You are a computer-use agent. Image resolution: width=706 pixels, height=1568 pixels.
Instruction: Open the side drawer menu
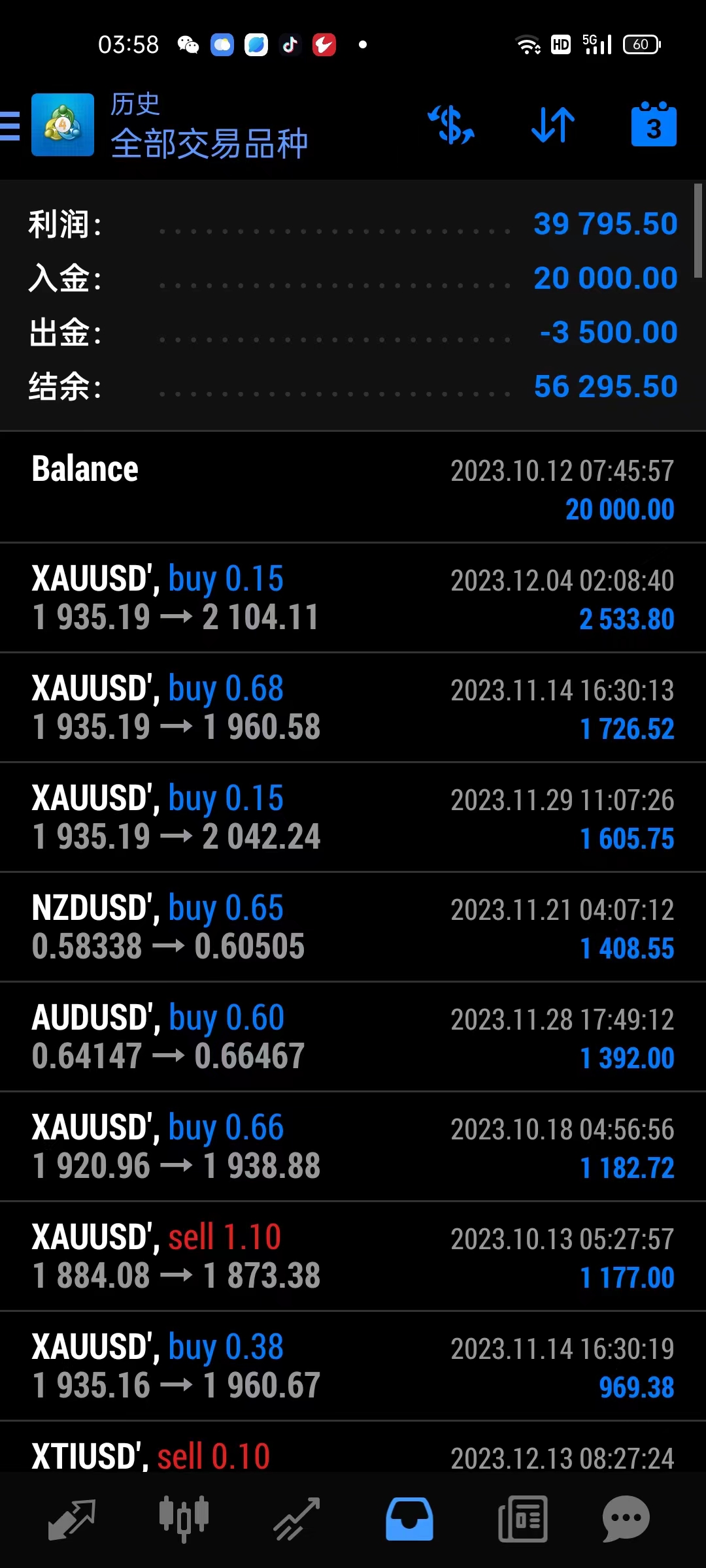(10, 125)
